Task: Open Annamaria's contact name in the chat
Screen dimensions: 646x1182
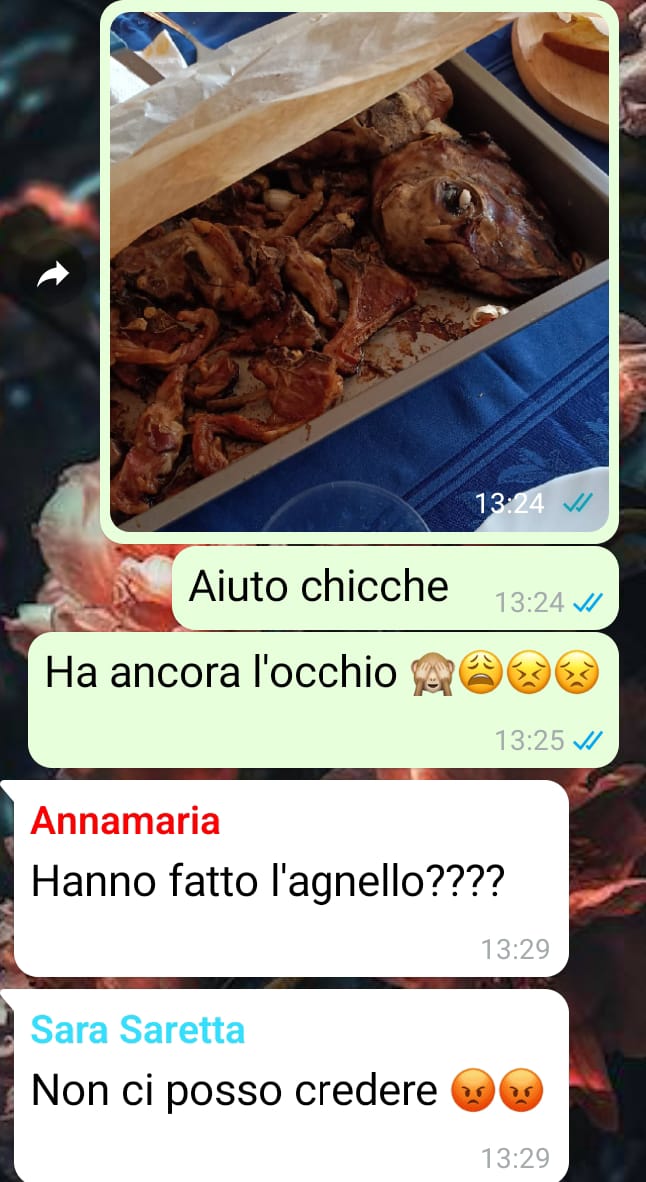Action: pyautogui.click(x=125, y=821)
